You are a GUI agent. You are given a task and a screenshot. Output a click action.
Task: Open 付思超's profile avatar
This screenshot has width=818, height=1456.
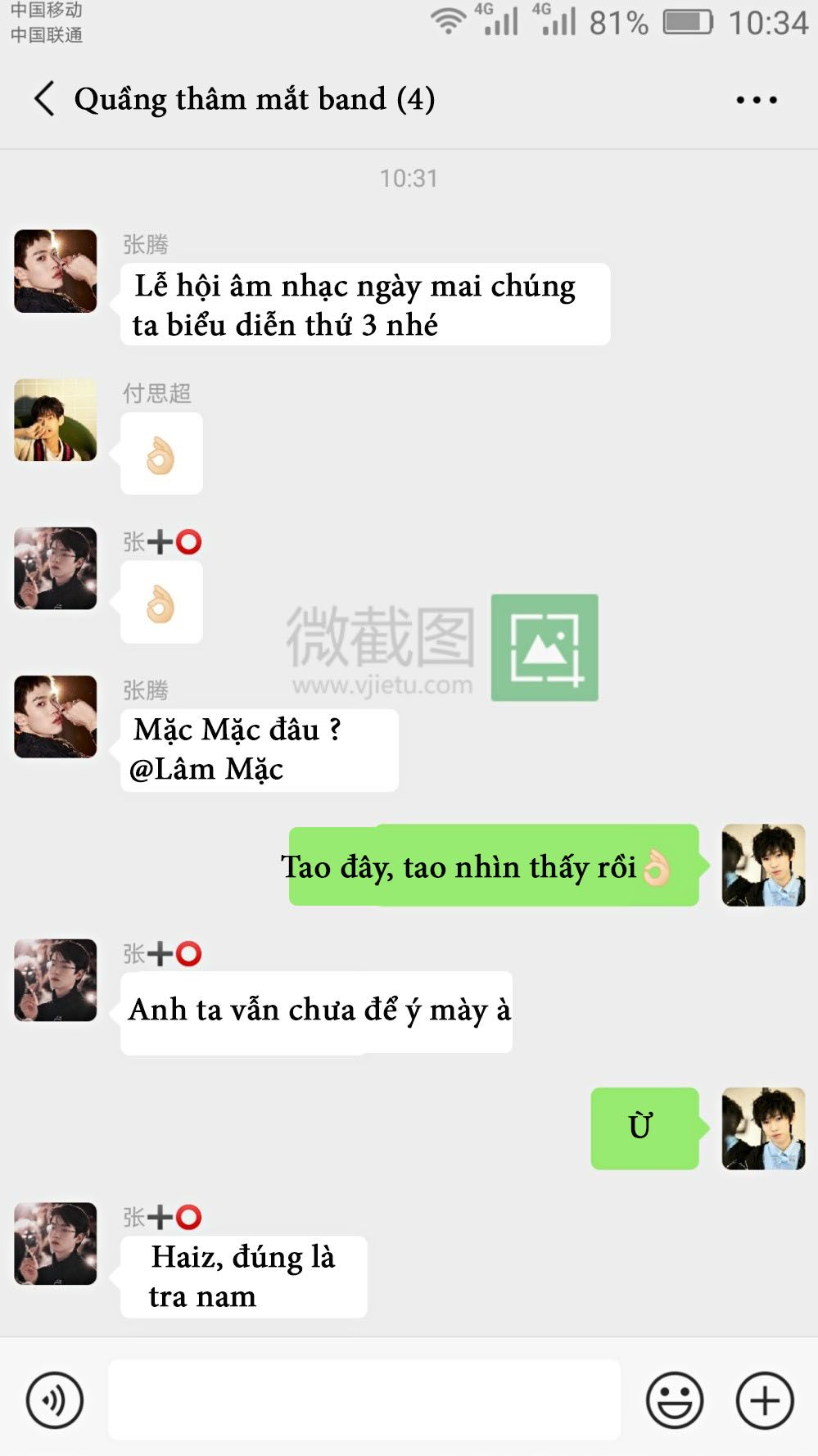[x=56, y=419]
